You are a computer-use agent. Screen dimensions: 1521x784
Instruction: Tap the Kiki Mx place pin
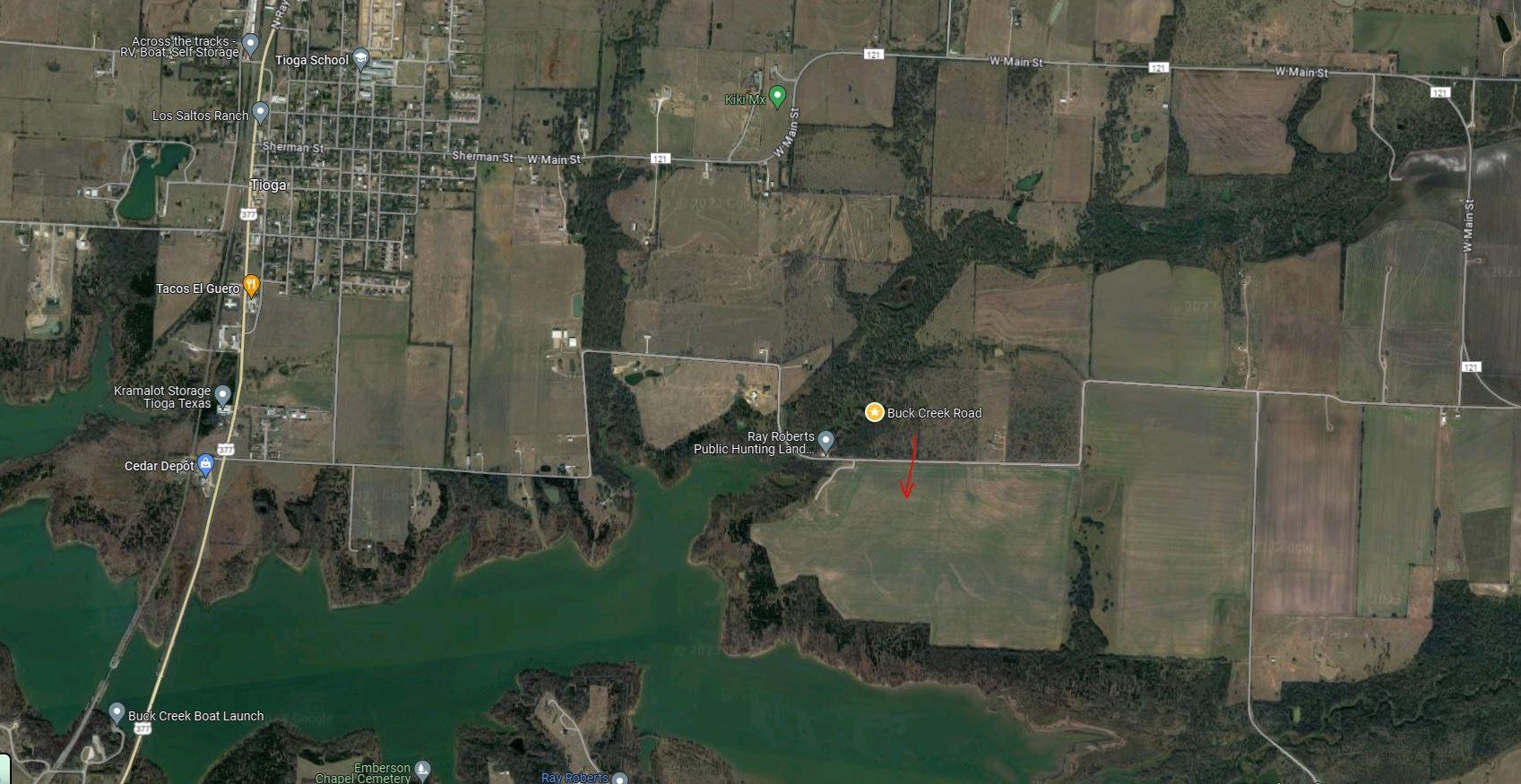pyautogui.click(x=778, y=95)
